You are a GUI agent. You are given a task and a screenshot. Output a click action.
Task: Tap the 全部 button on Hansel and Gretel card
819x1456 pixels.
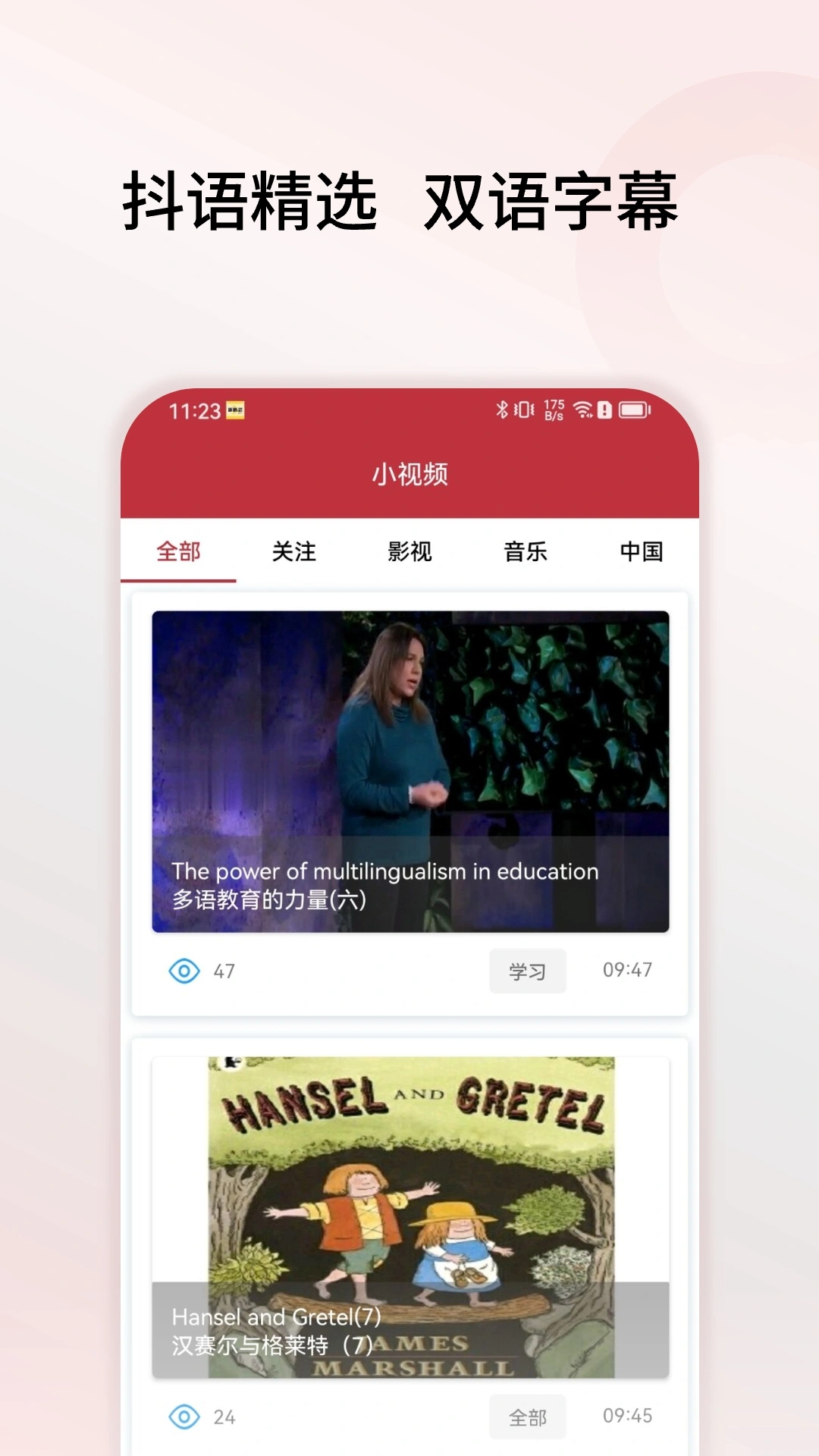tap(528, 1417)
